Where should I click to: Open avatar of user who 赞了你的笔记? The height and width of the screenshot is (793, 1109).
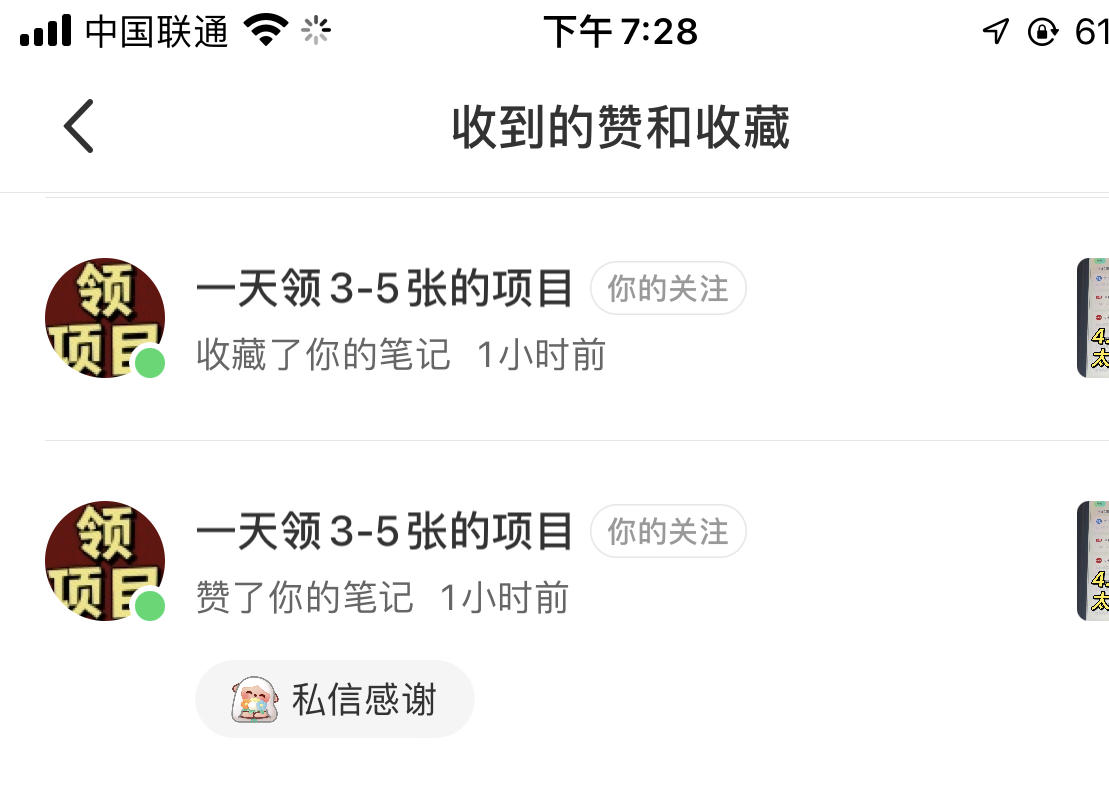point(105,561)
